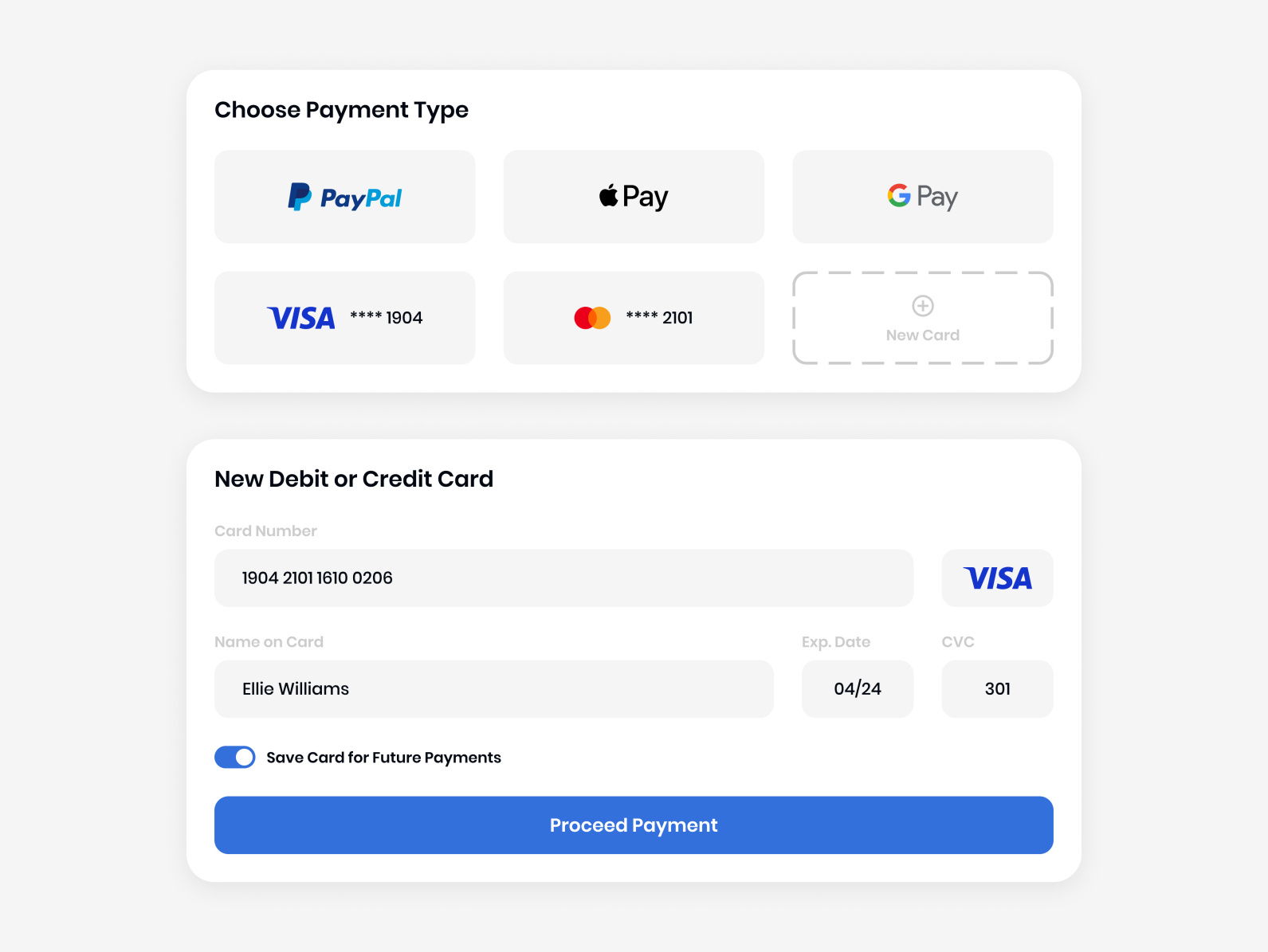Add a New Card

(922, 318)
